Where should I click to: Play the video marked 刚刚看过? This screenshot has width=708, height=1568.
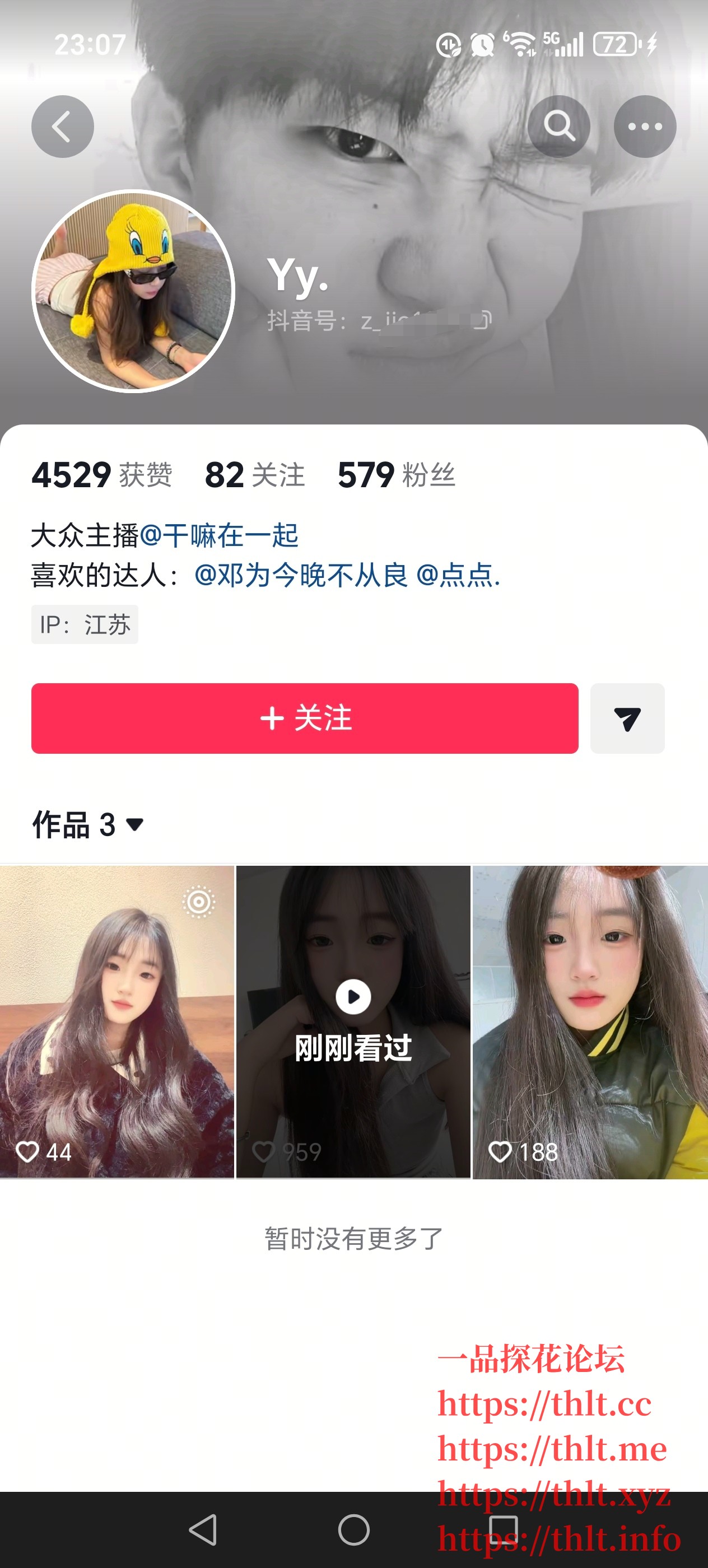pos(353,1021)
